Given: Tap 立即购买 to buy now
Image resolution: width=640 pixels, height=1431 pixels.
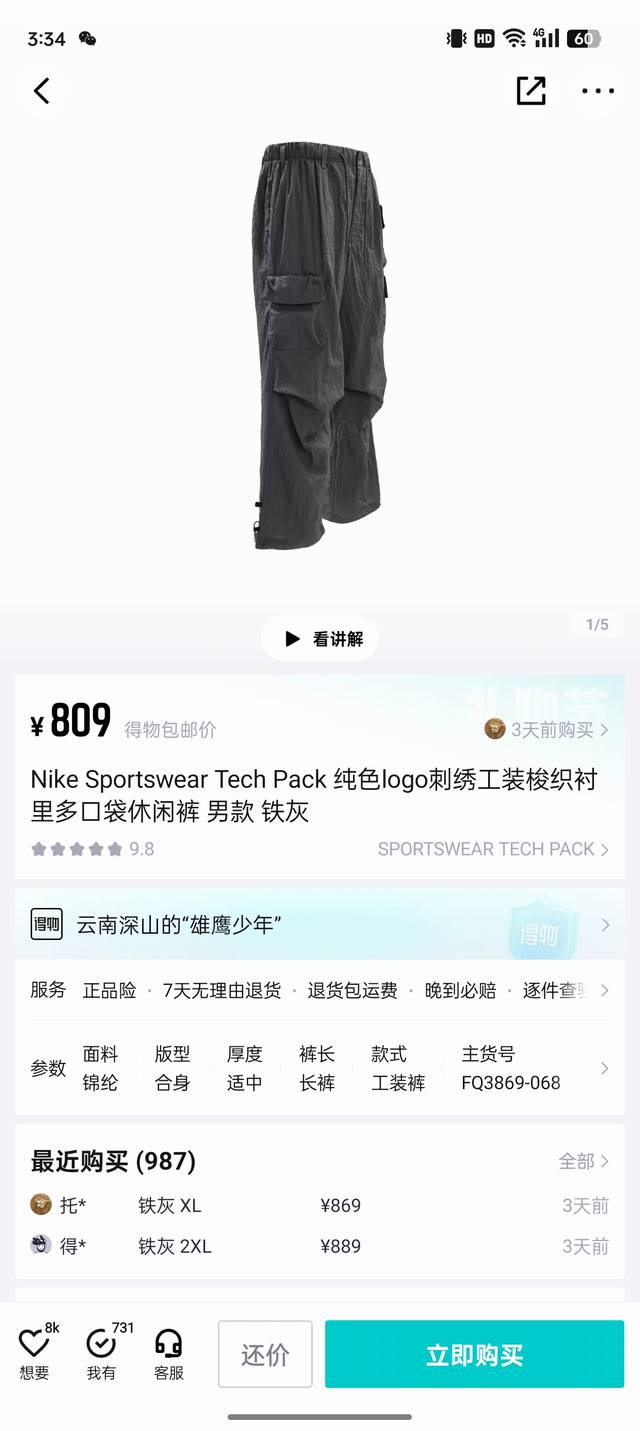Looking at the screenshot, I should pyautogui.click(x=474, y=1355).
